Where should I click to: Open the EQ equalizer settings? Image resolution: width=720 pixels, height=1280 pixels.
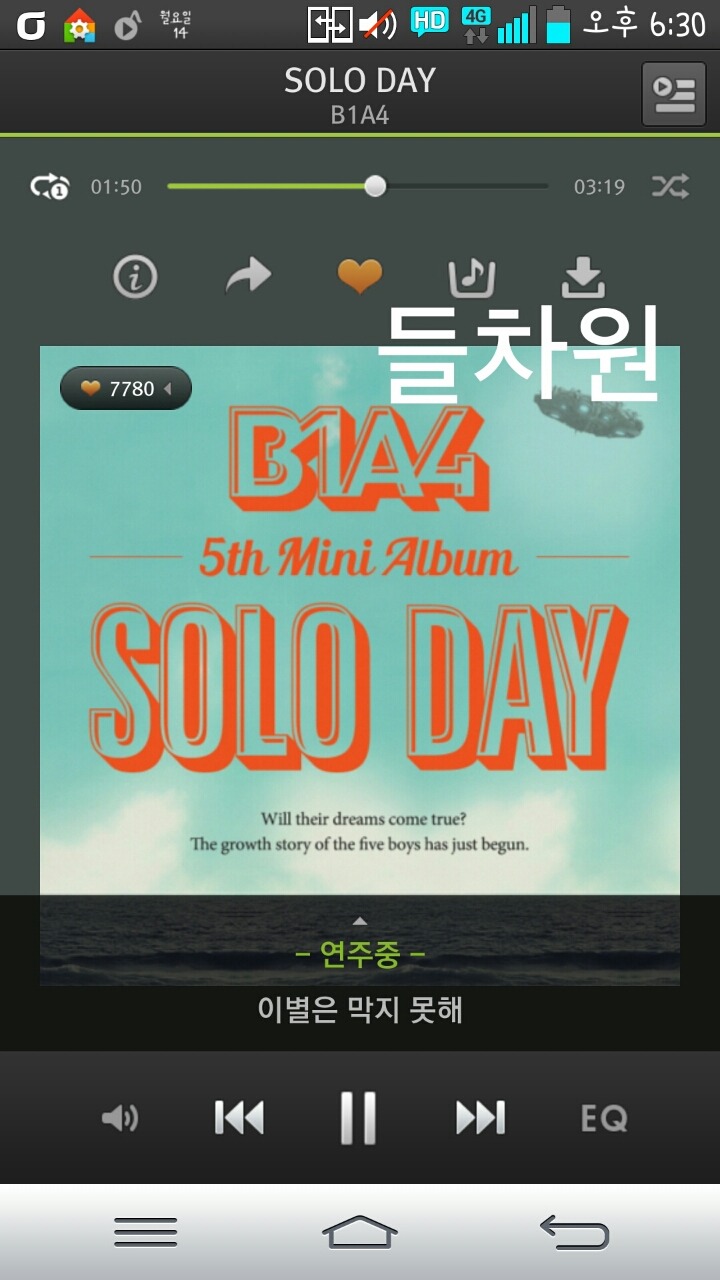click(604, 1118)
